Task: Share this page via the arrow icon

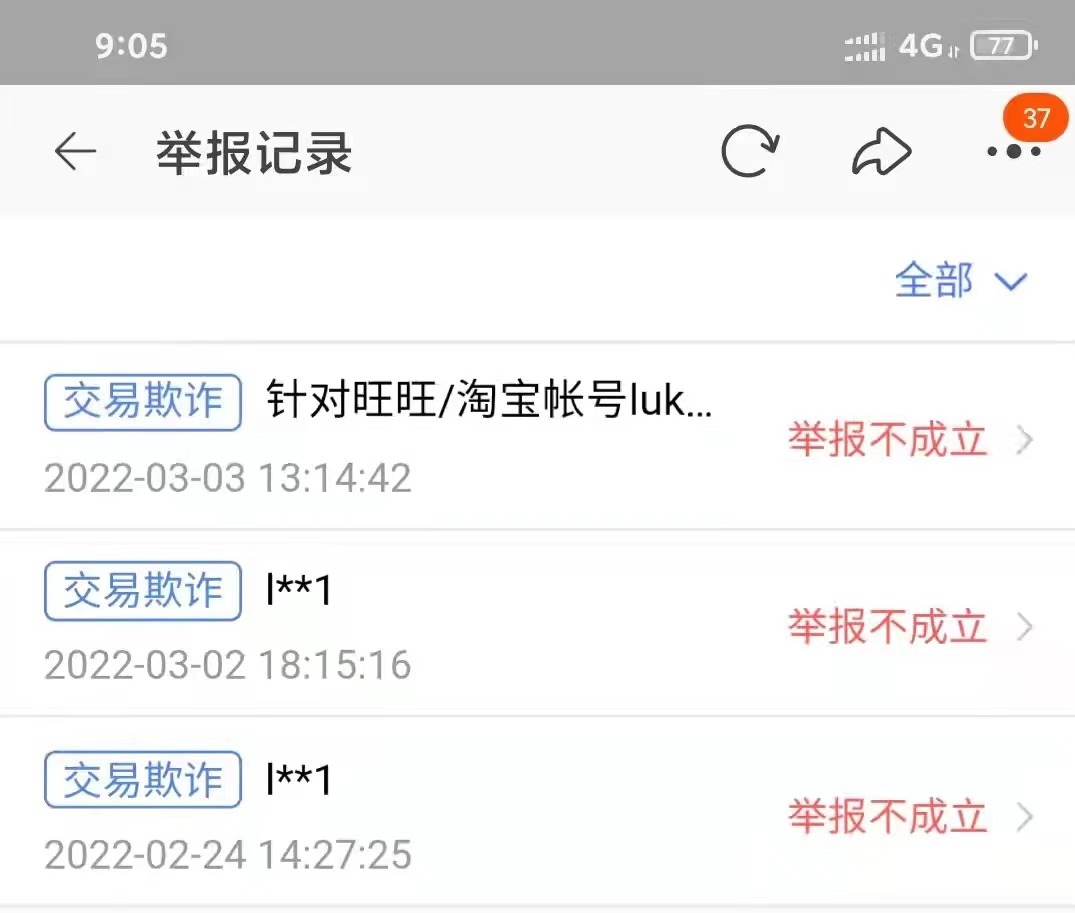Action: click(x=881, y=153)
